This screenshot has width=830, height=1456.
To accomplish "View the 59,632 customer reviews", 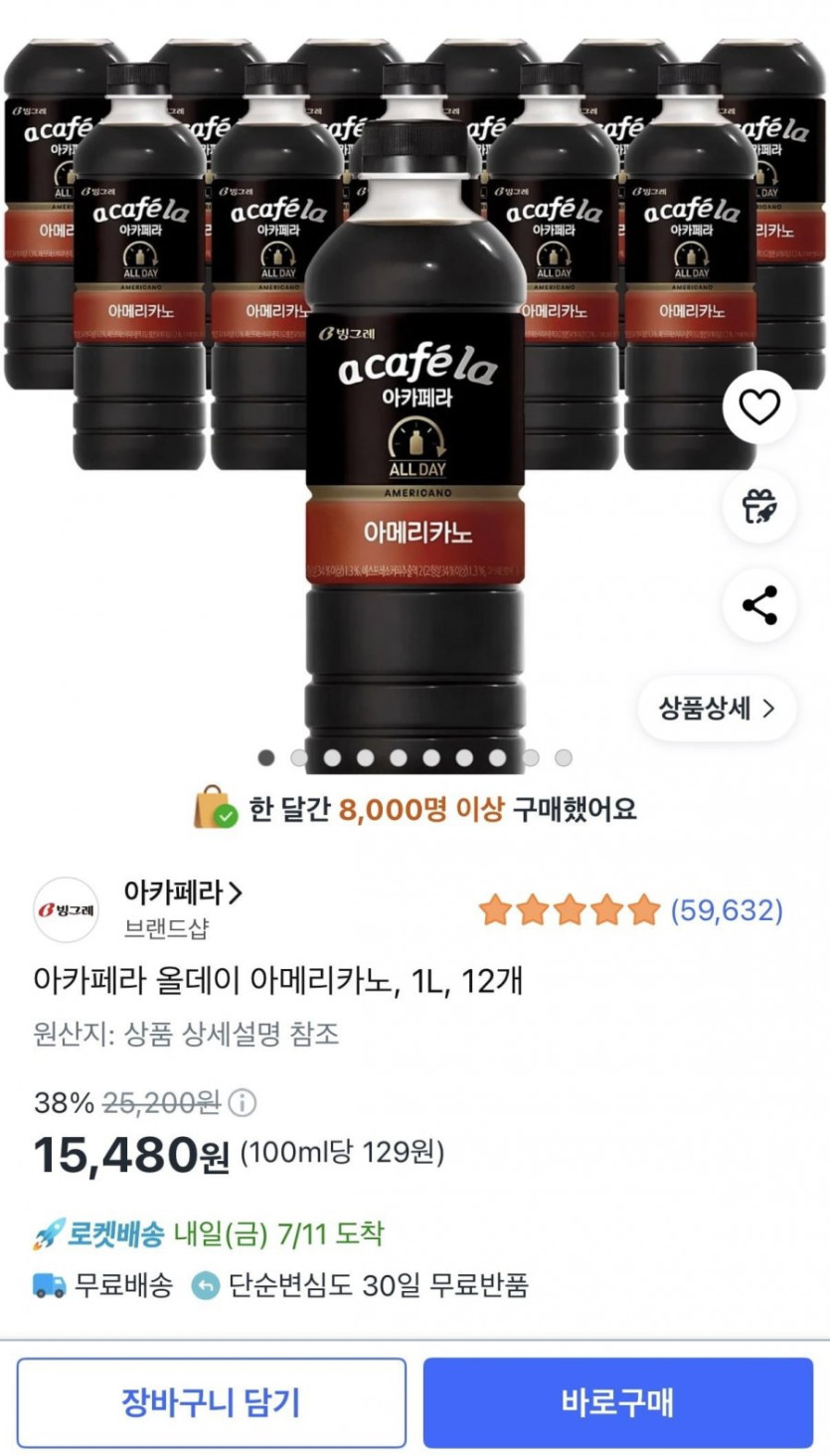I will click(x=727, y=909).
